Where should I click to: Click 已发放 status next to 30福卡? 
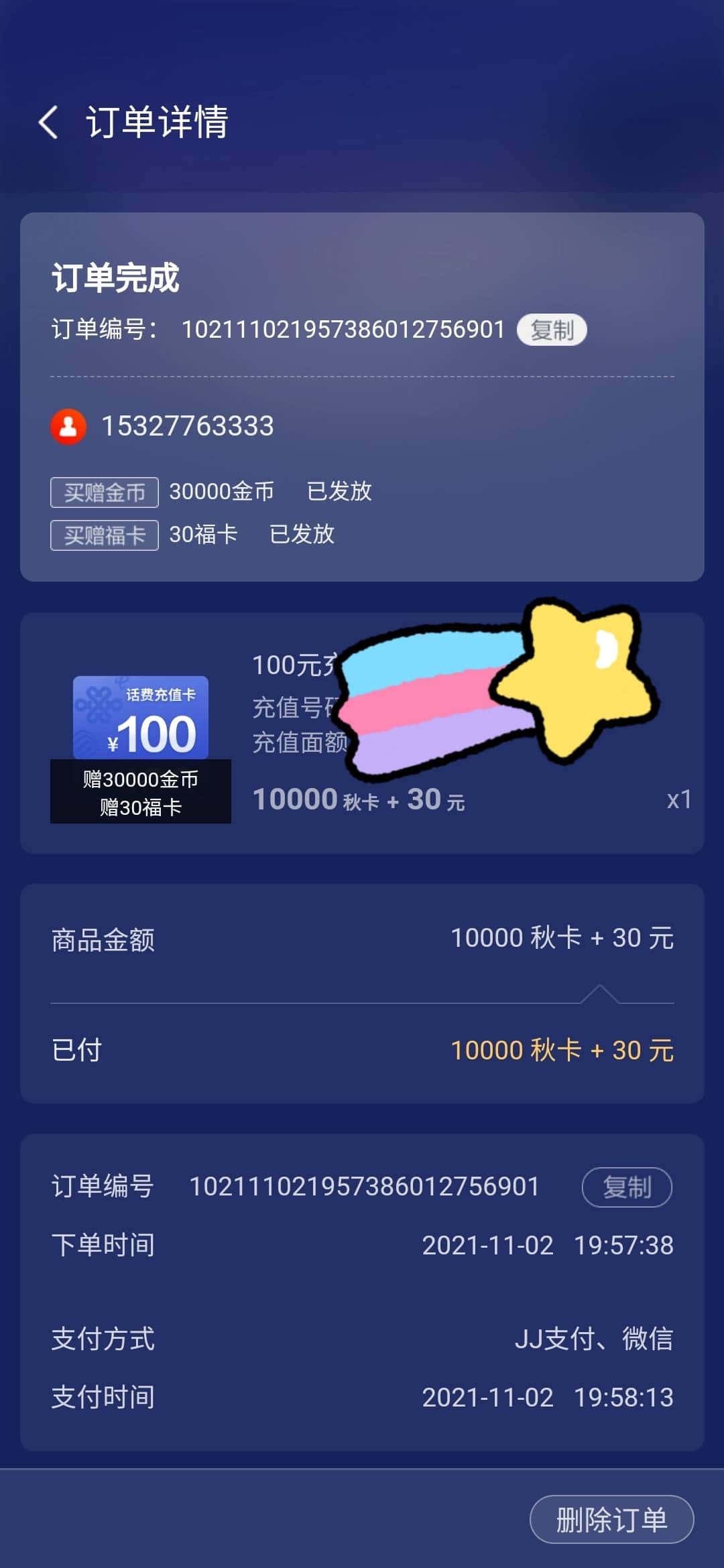pos(303,535)
